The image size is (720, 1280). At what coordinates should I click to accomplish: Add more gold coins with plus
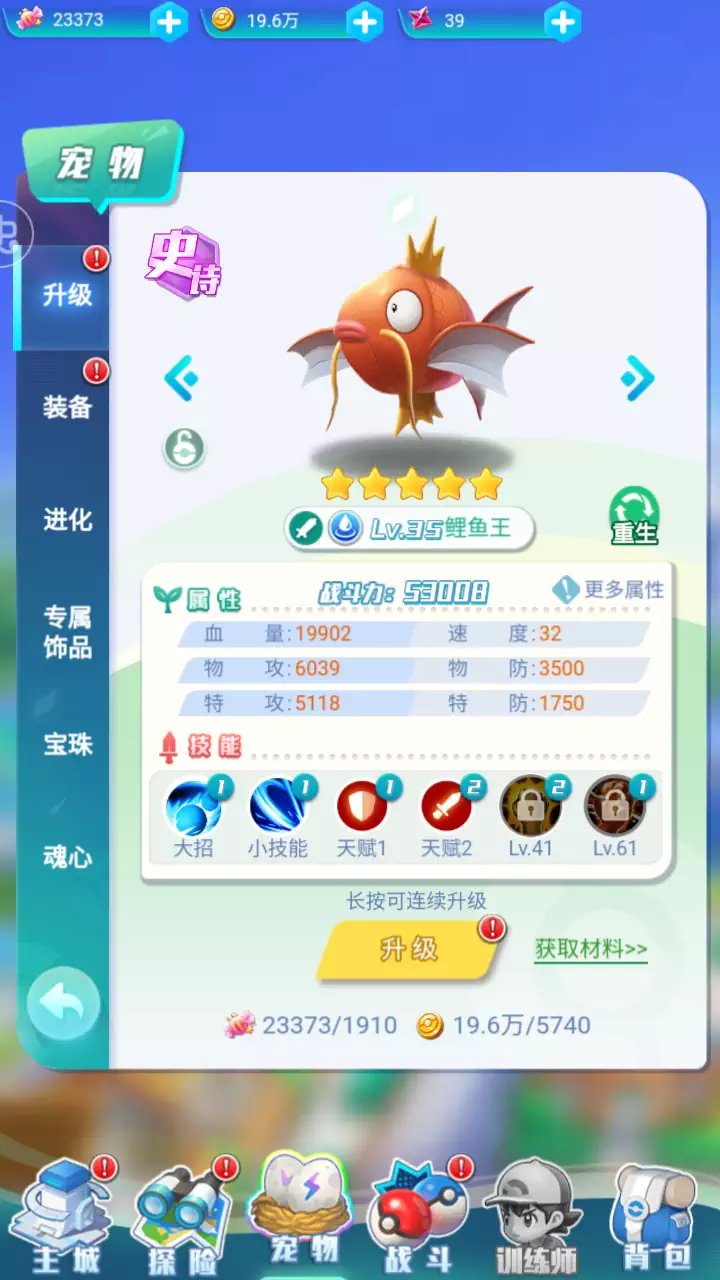365,21
